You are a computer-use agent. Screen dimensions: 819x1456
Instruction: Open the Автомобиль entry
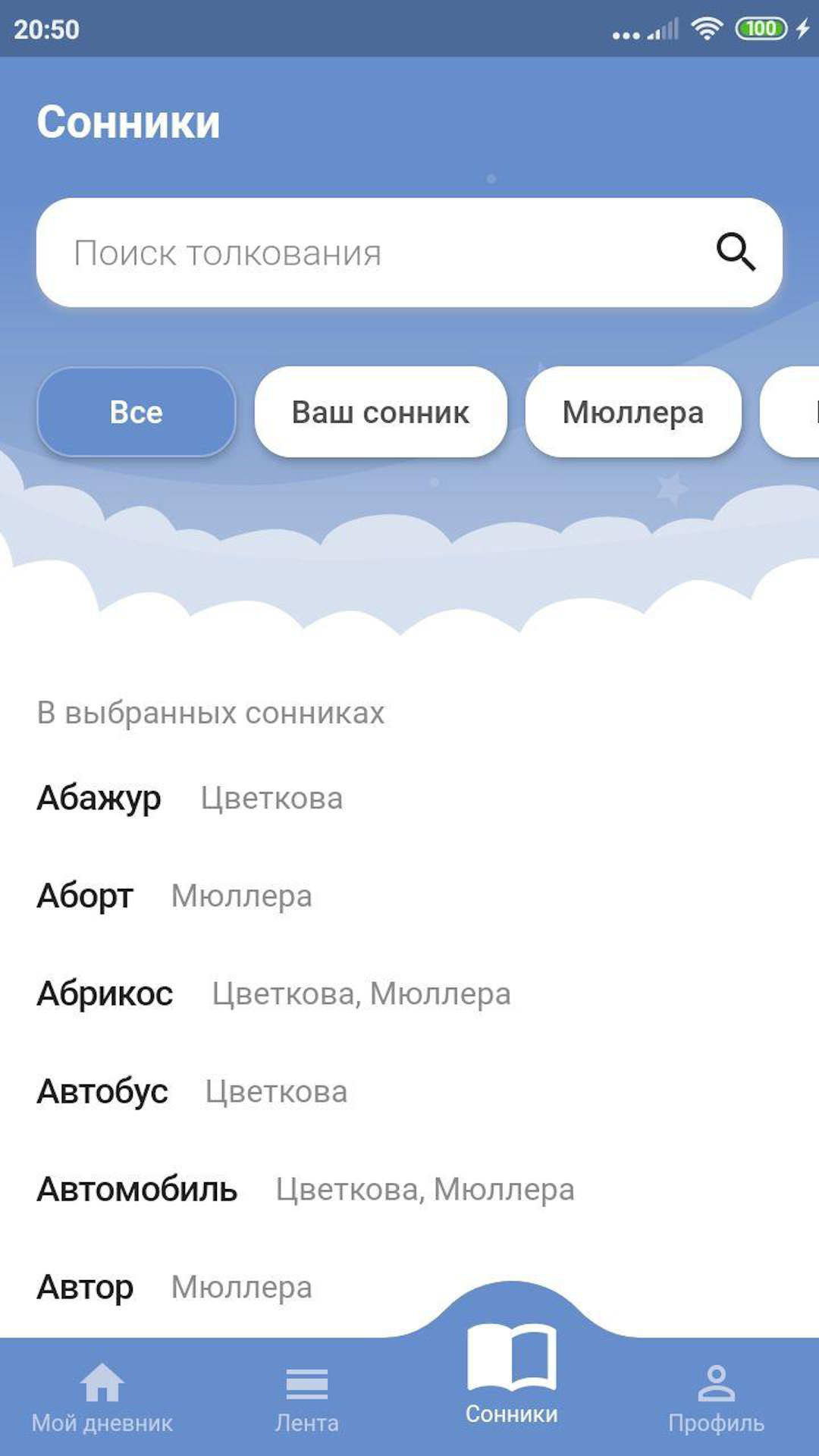pyautogui.click(x=409, y=1189)
